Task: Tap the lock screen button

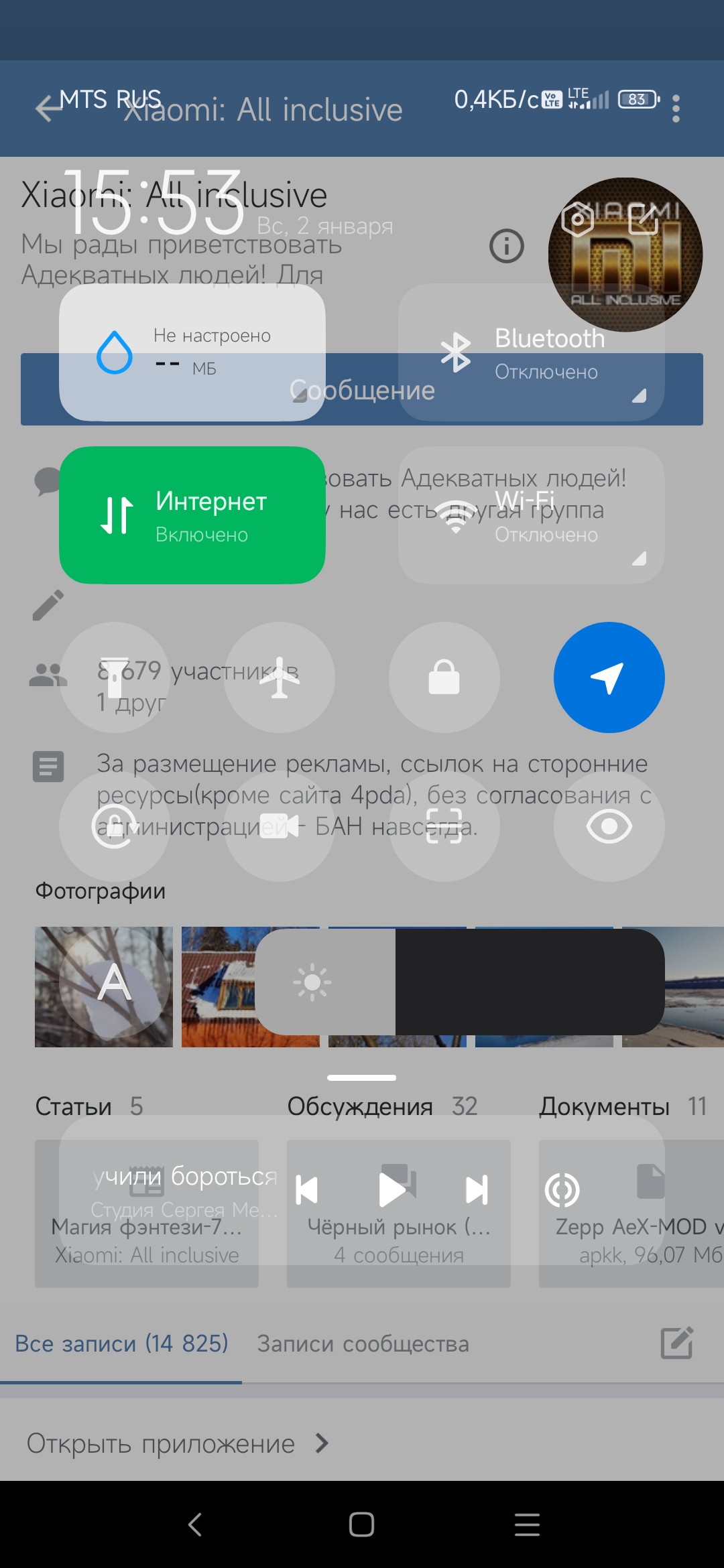Action: pos(444,677)
